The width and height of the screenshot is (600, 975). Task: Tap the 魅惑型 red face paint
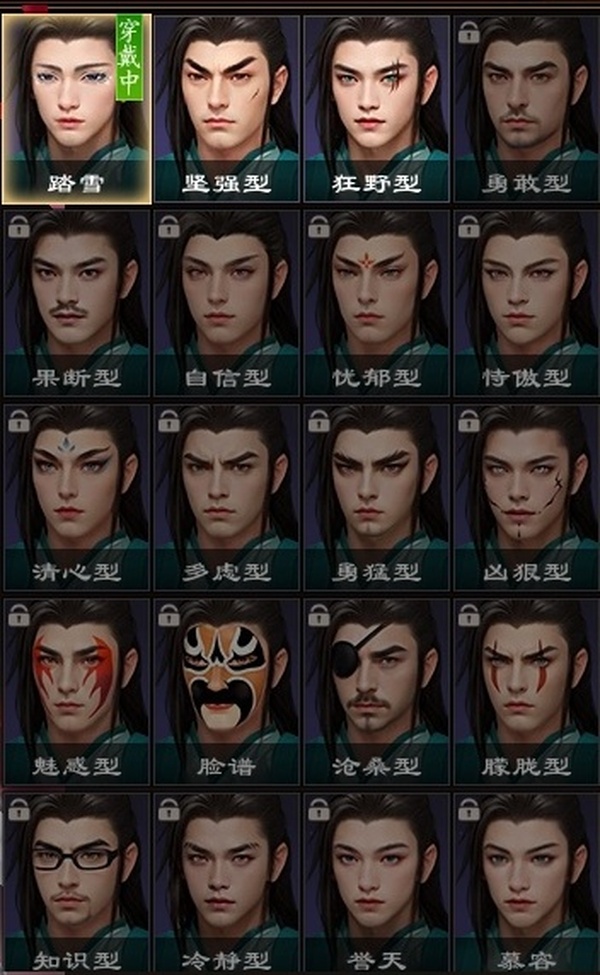coord(77,690)
